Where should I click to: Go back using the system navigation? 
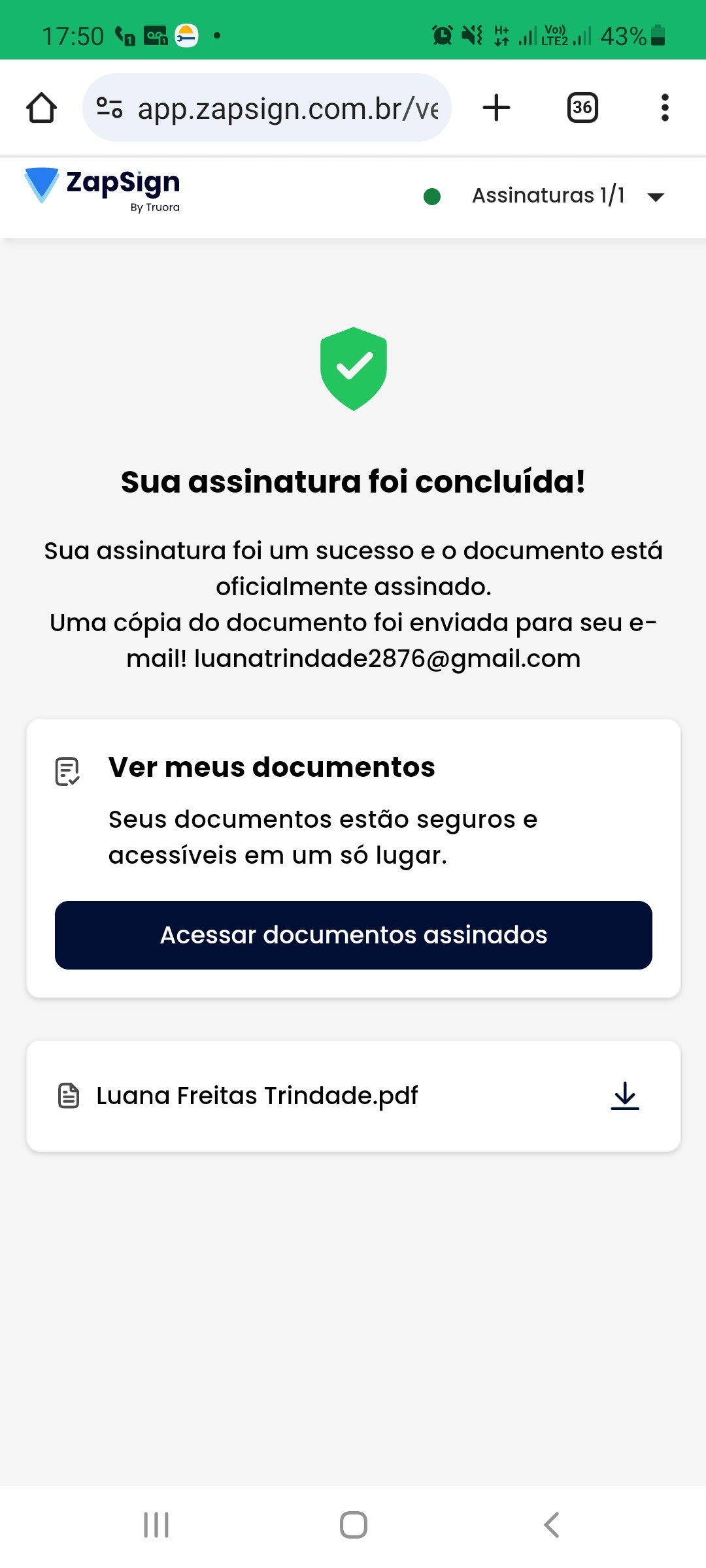coord(551,1525)
